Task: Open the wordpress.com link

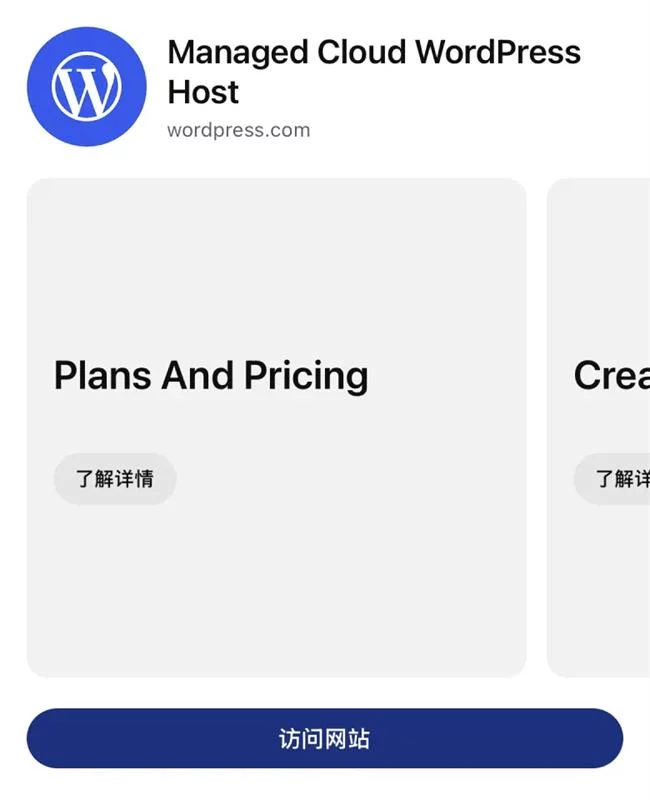Action: (x=239, y=130)
